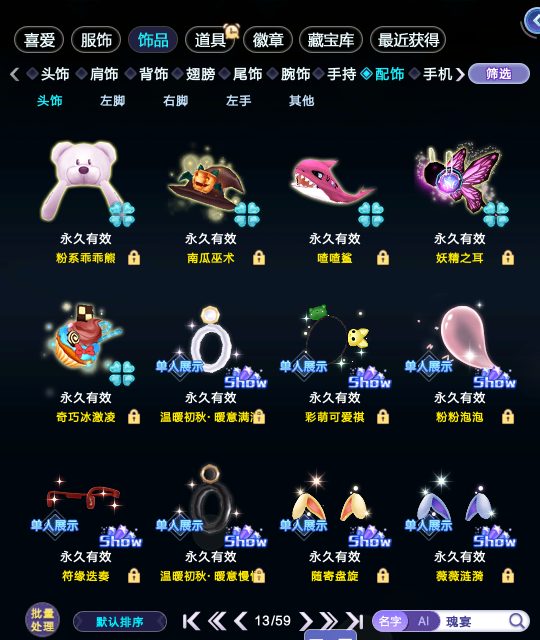Open the 批量处理 batch button
This screenshot has height=640, width=540.
point(42,620)
